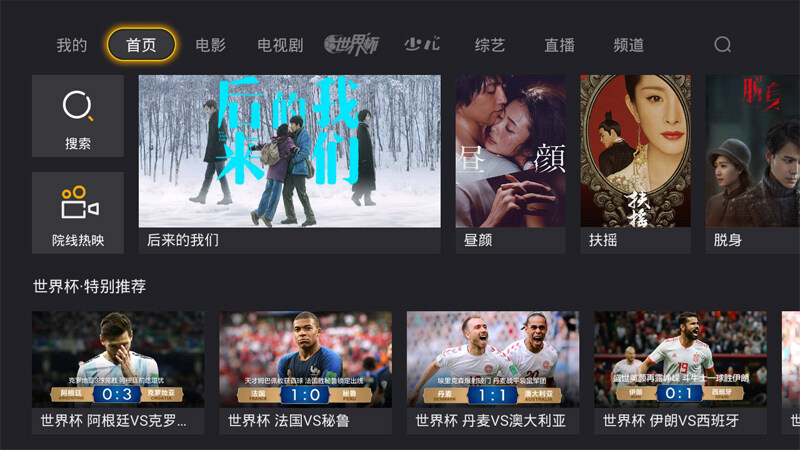Switch to the 电影 tab
The height and width of the screenshot is (450, 800).
click(210, 45)
